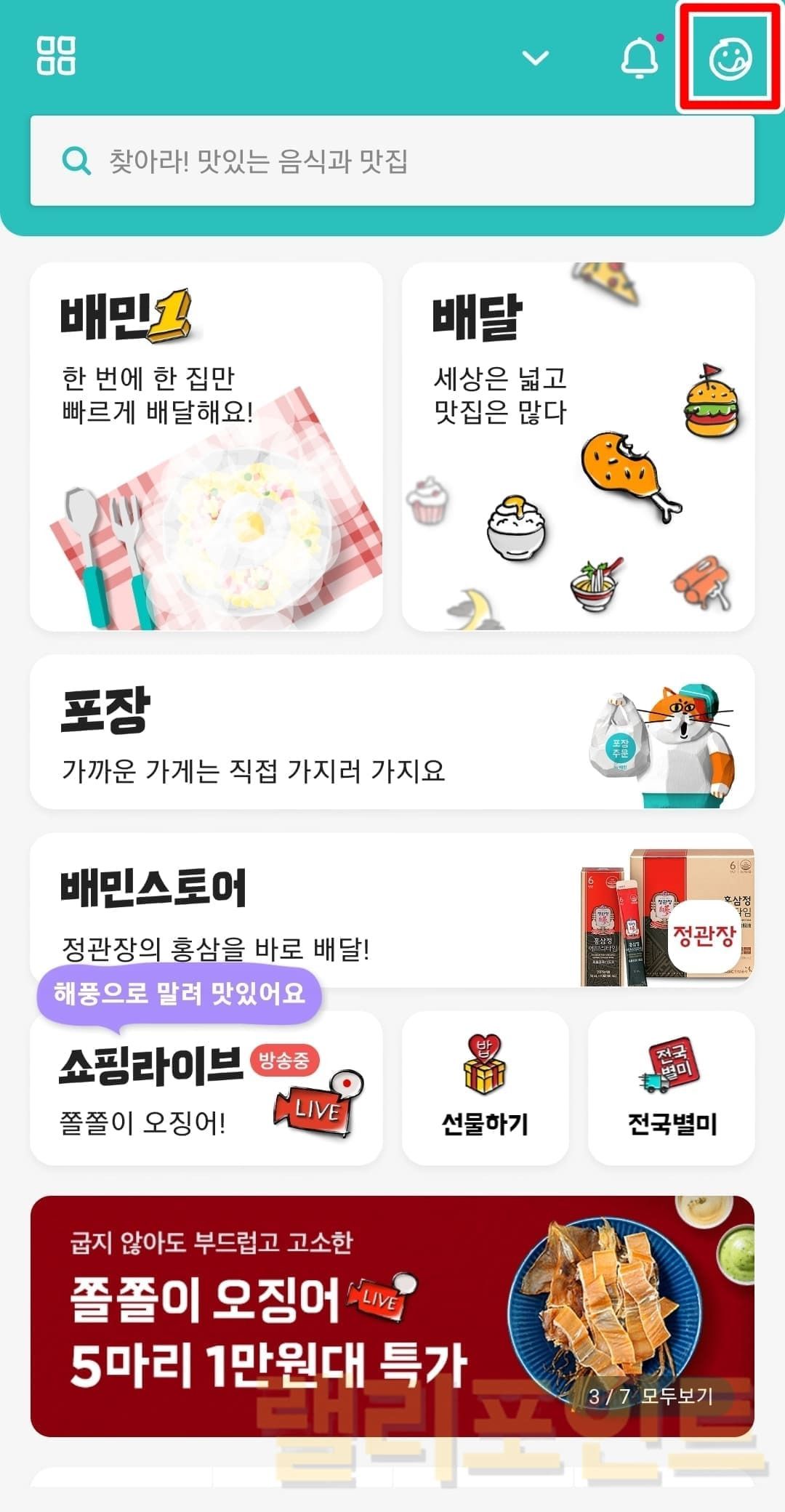Open the notifications bell
This screenshot has width=785, height=1512.
point(640,57)
